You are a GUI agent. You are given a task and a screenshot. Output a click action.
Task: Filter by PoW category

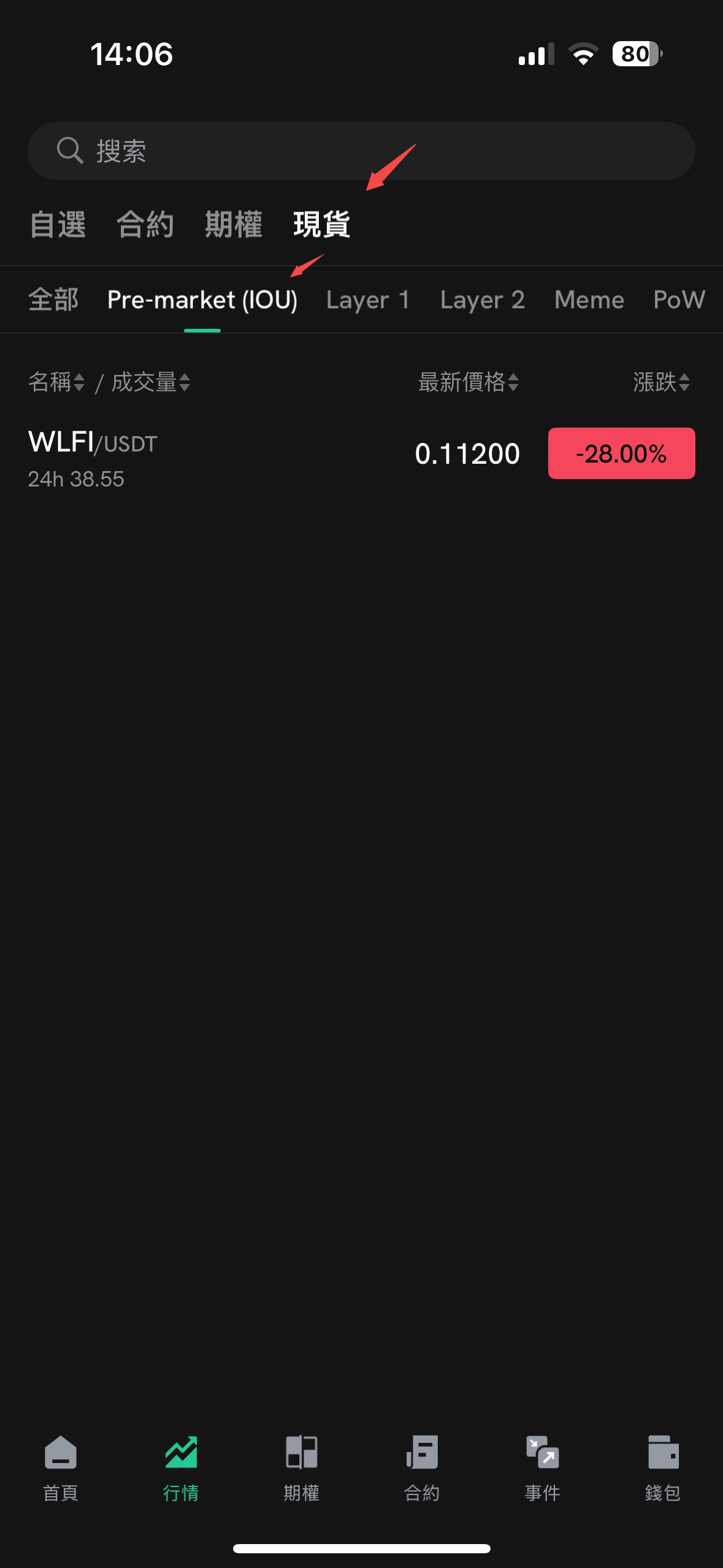point(679,300)
